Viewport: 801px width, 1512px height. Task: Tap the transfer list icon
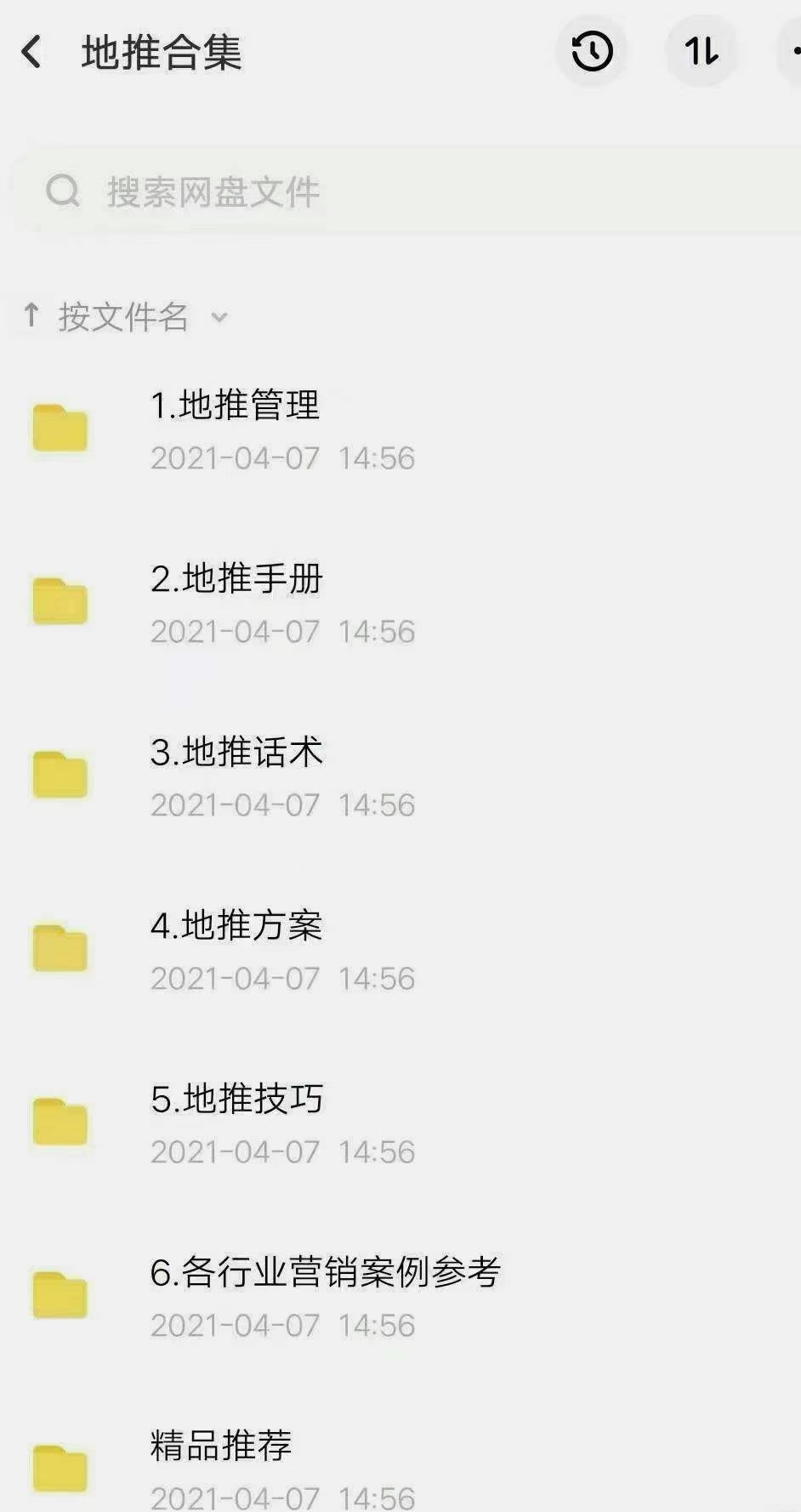click(x=701, y=51)
